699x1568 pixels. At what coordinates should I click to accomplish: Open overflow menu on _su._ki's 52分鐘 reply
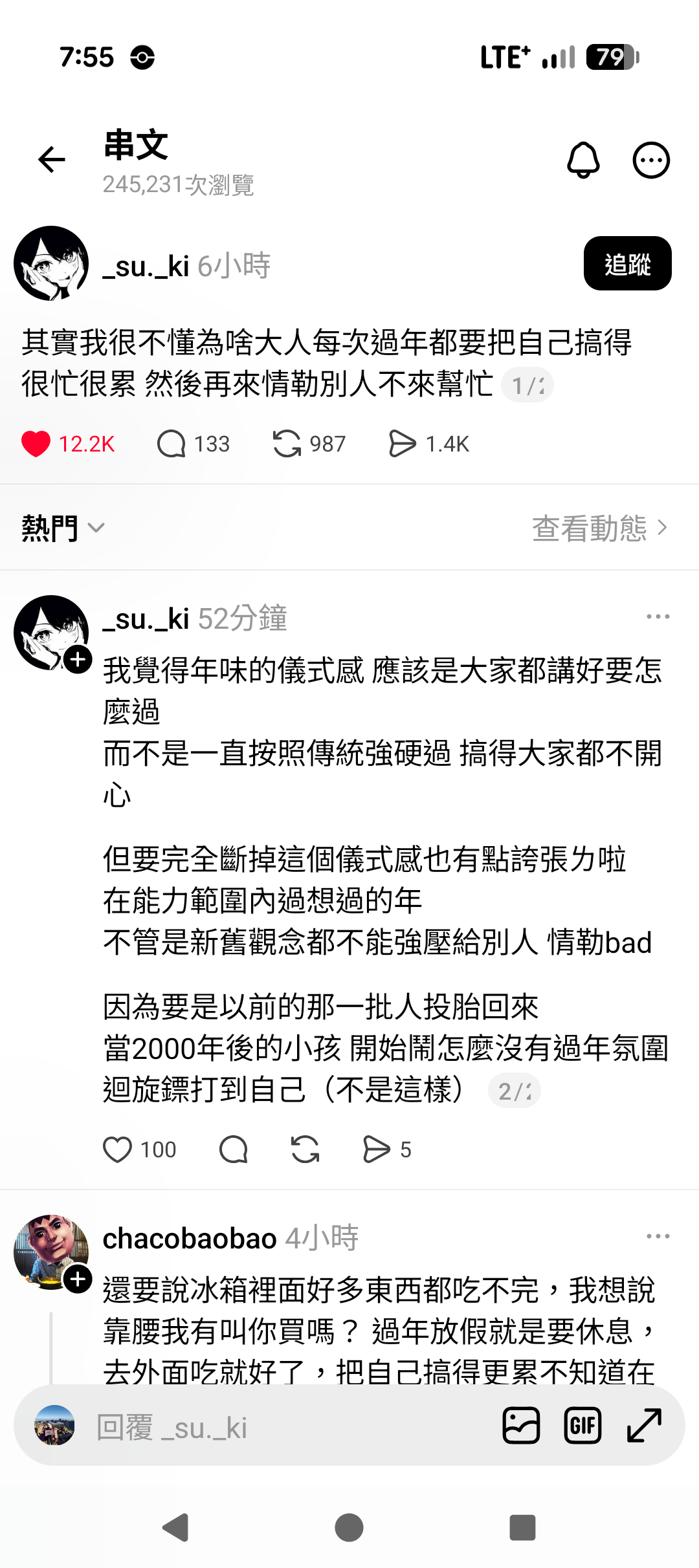click(658, 616)
